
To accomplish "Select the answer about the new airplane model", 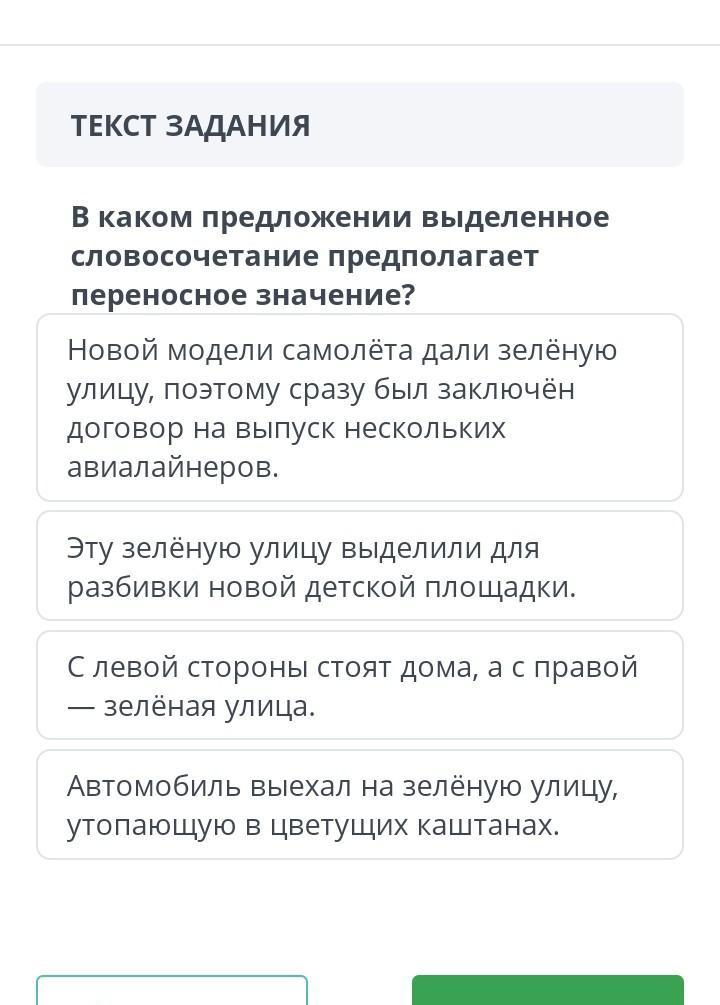I will pyautogui.click(x=360, y=408).
